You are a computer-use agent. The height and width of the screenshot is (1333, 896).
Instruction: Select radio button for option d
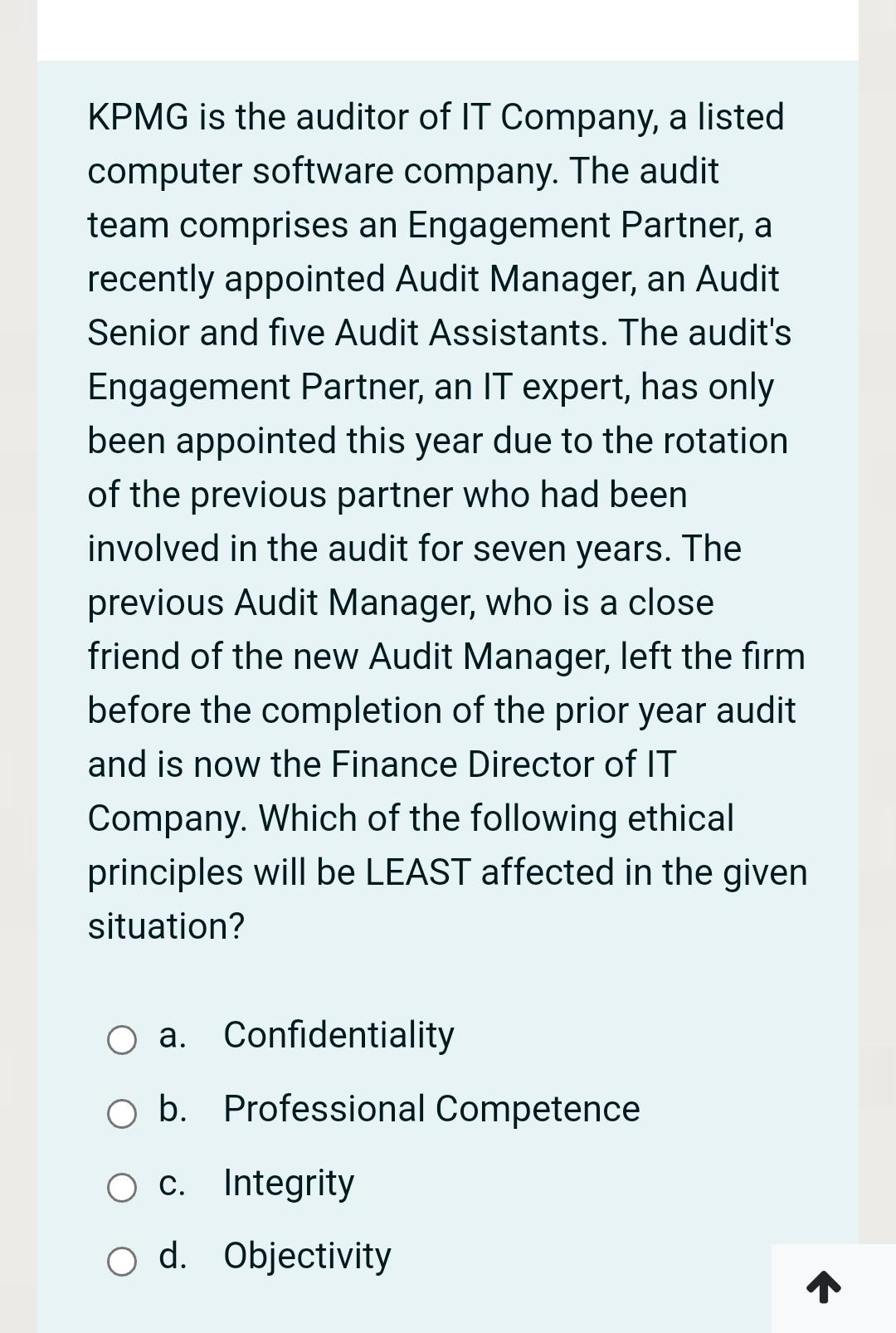point(121,1262)
